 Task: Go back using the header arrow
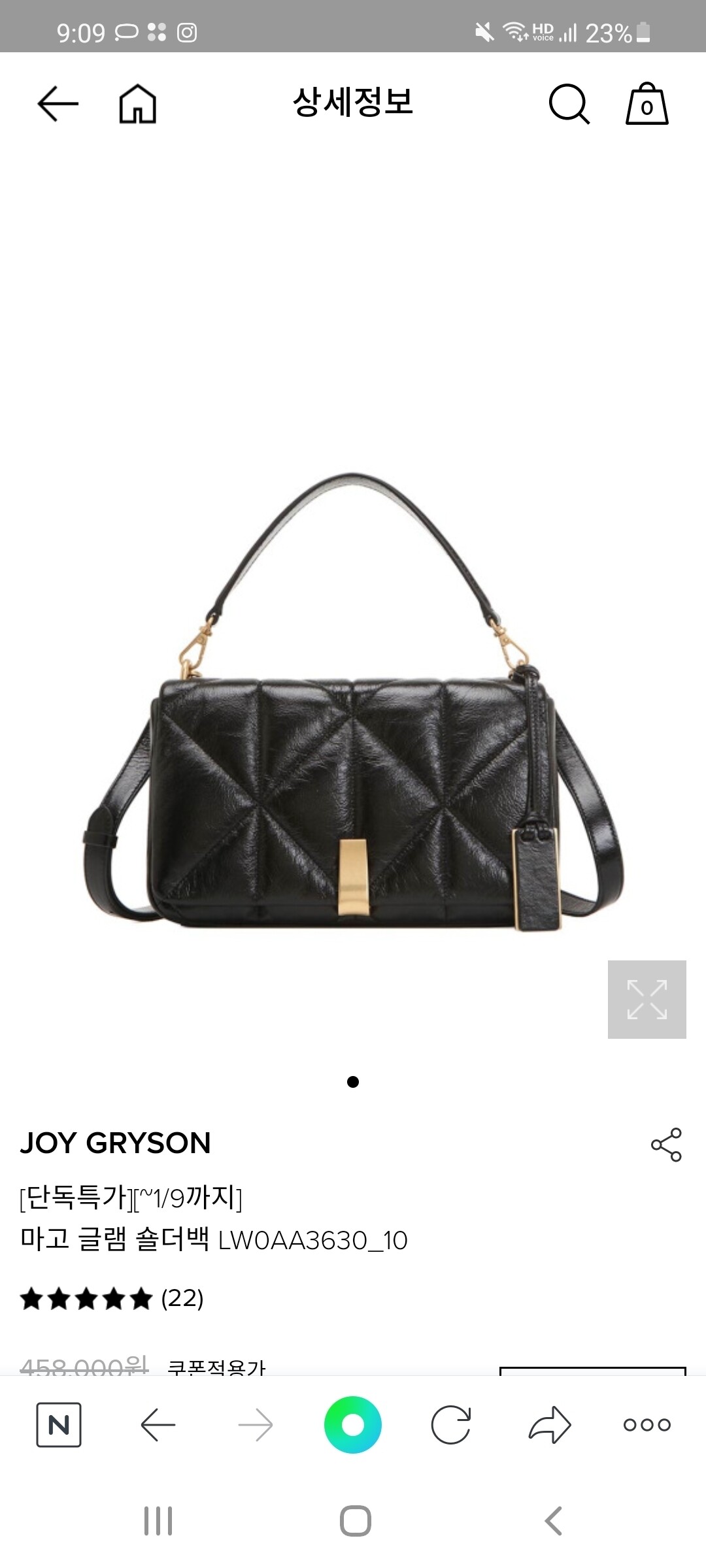click(58, 104)
